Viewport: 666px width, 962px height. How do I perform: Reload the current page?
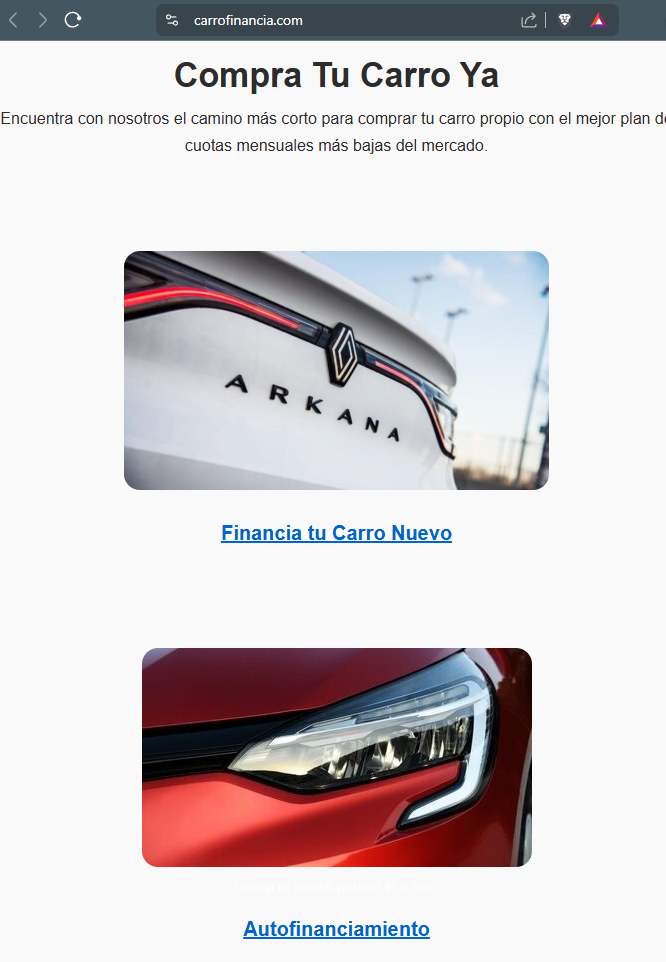[73, 20]
